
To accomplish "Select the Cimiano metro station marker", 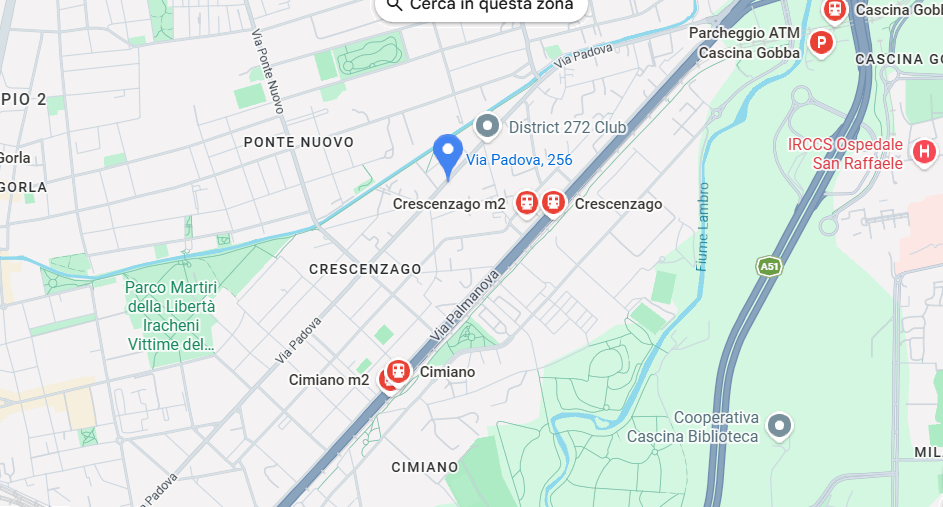I will pyautogui.click(x=399, y=372).
